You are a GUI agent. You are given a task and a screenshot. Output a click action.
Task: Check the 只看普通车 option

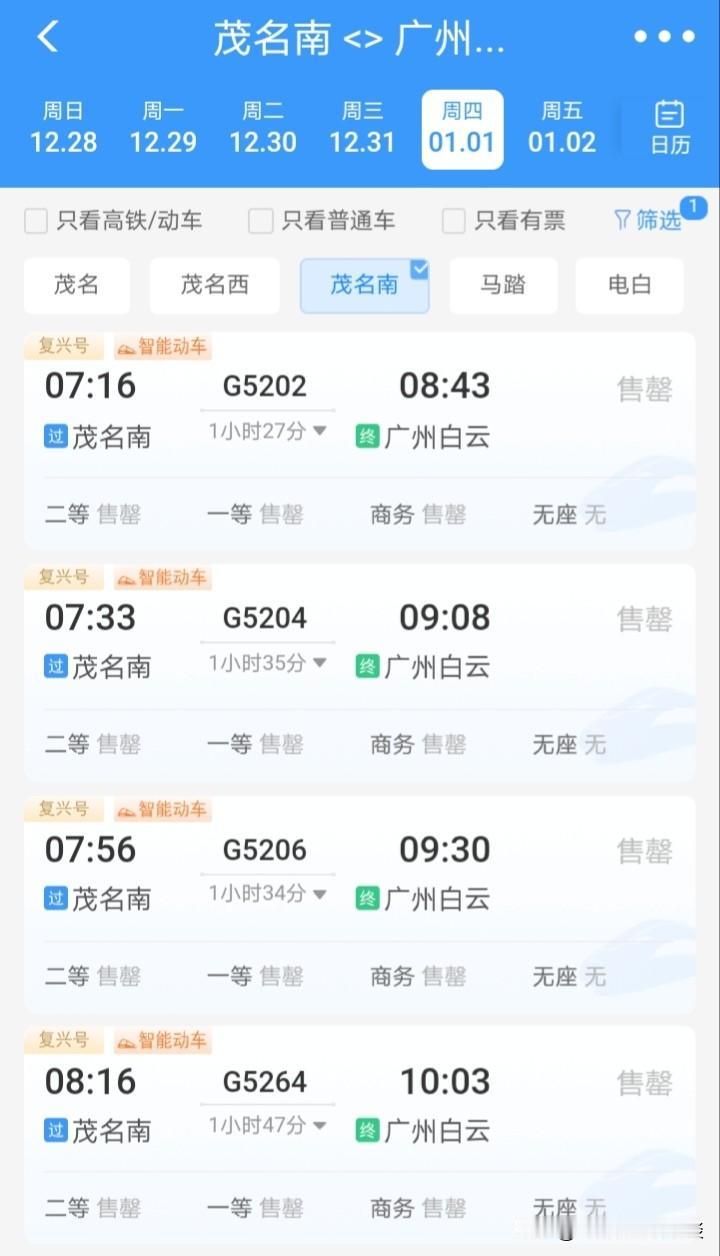coord(260,219)
